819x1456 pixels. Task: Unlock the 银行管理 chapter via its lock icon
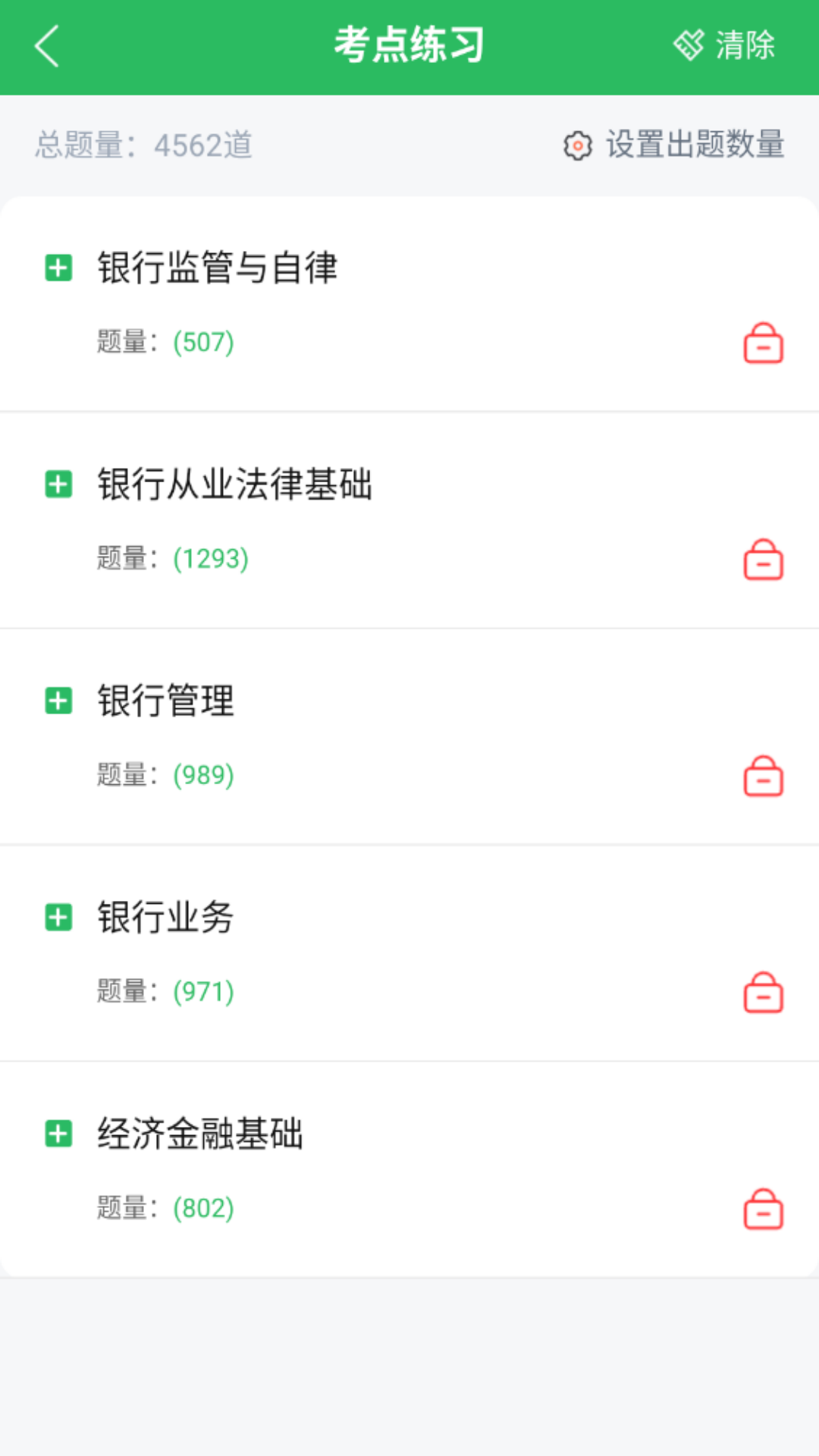[763, 777]
